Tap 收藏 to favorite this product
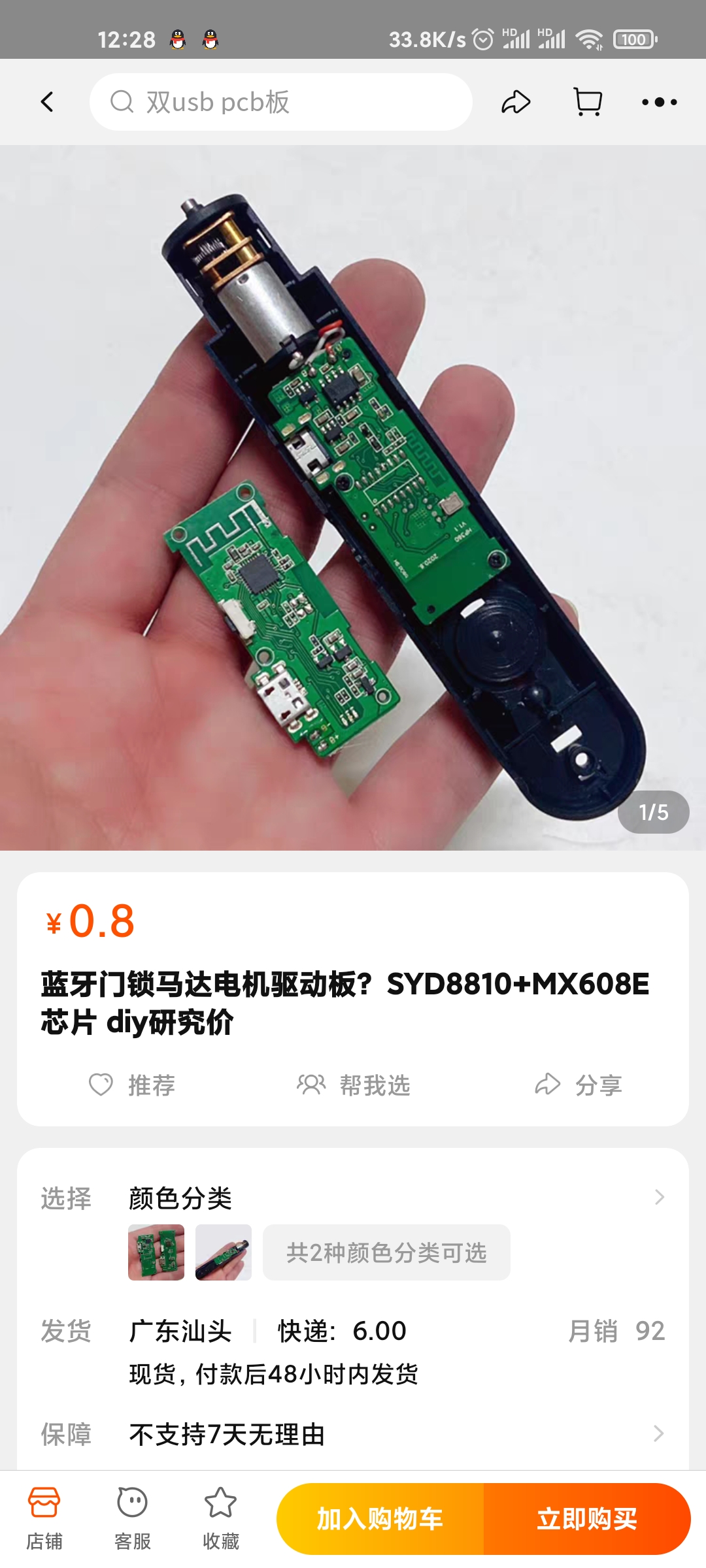The width and height of the screenshot is (706, 1568). tap(221, 1519)
